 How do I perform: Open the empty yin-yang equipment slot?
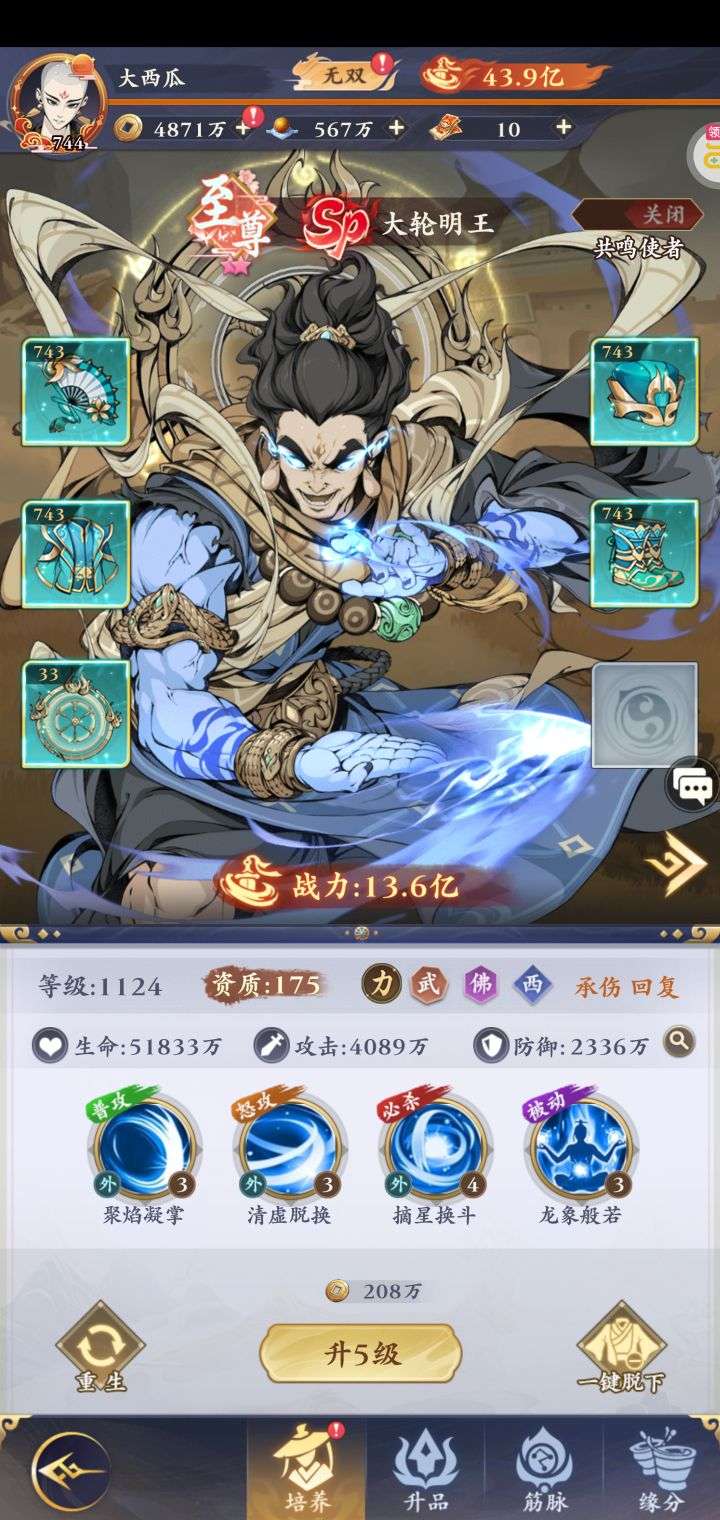pos(643,715)
